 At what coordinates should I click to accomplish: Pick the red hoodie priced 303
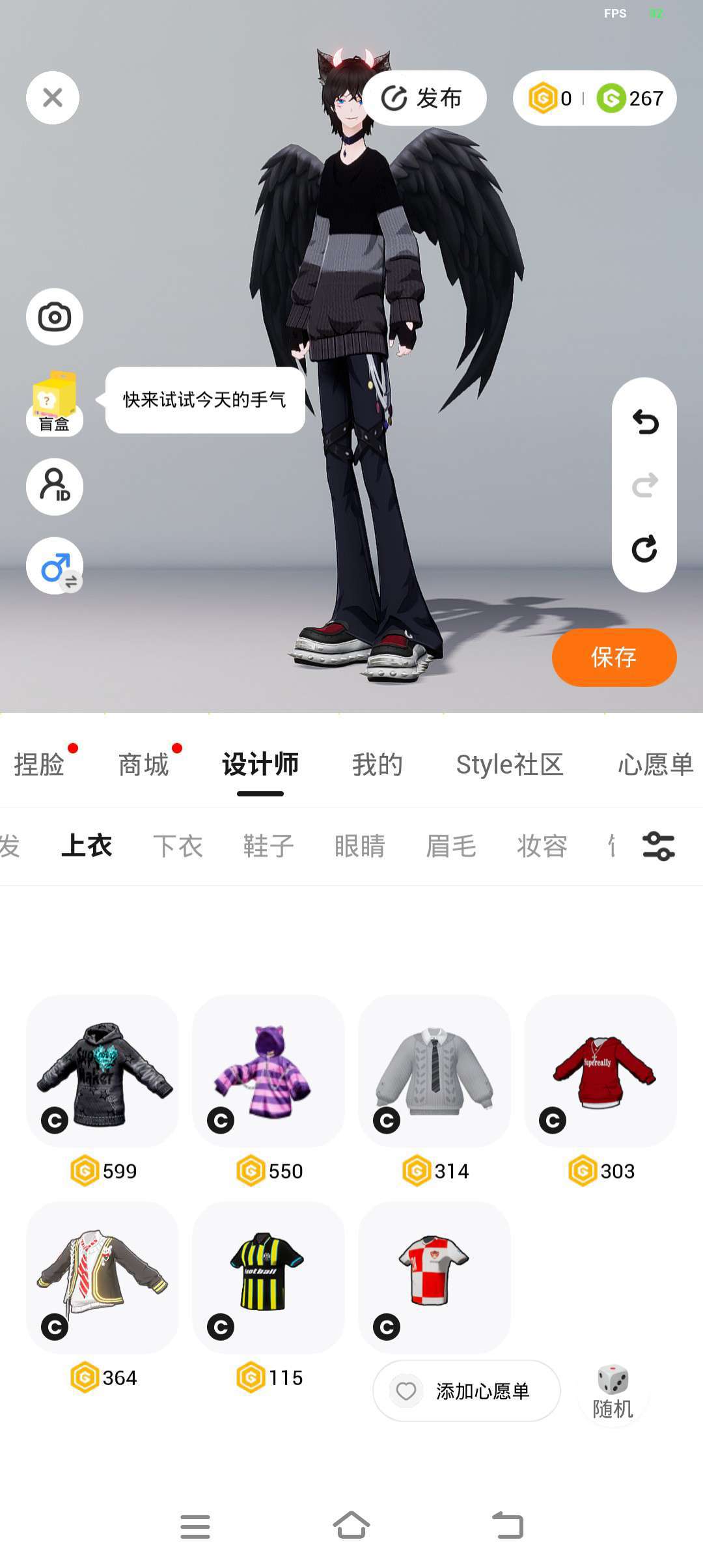600,1071
